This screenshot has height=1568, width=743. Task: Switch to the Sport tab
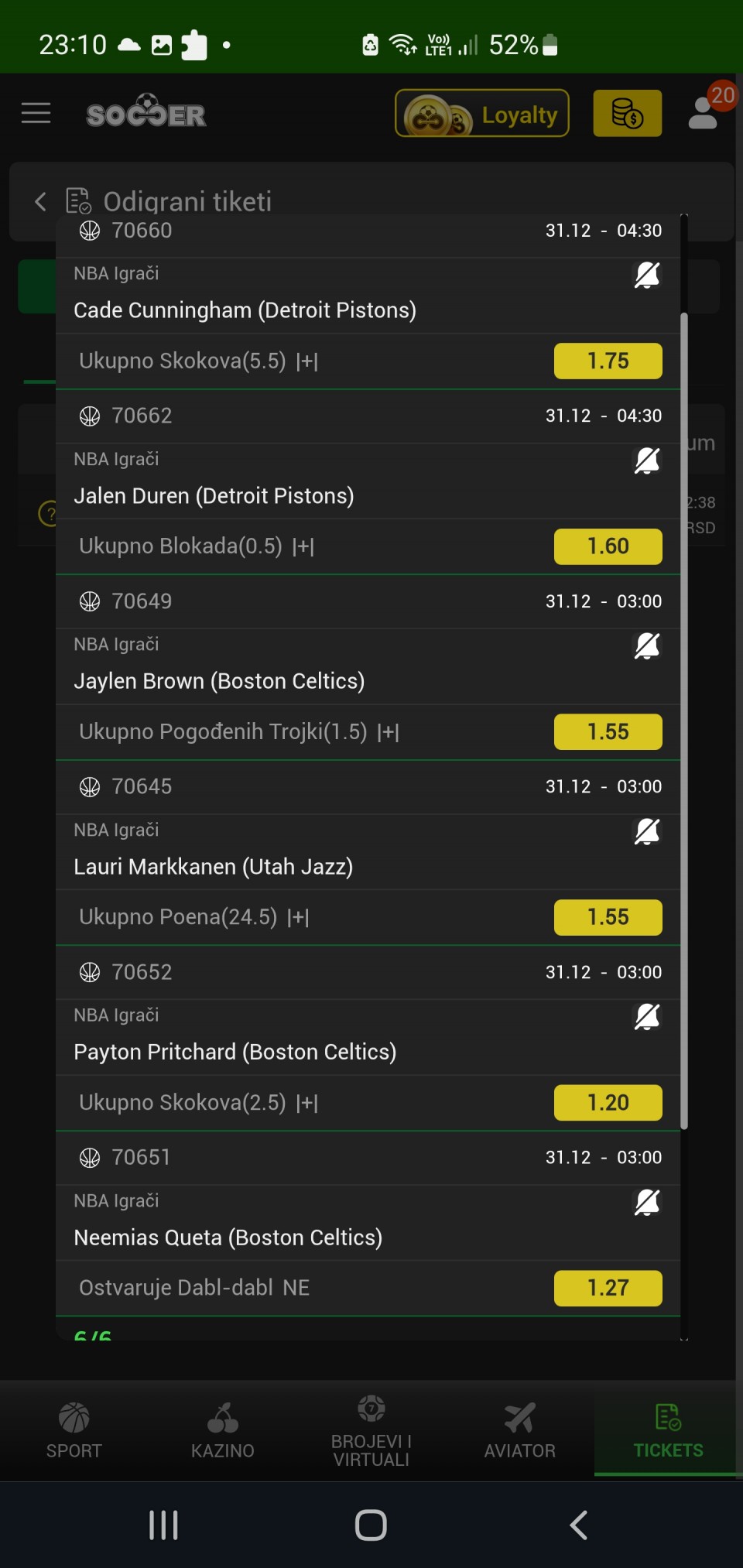74,1430
